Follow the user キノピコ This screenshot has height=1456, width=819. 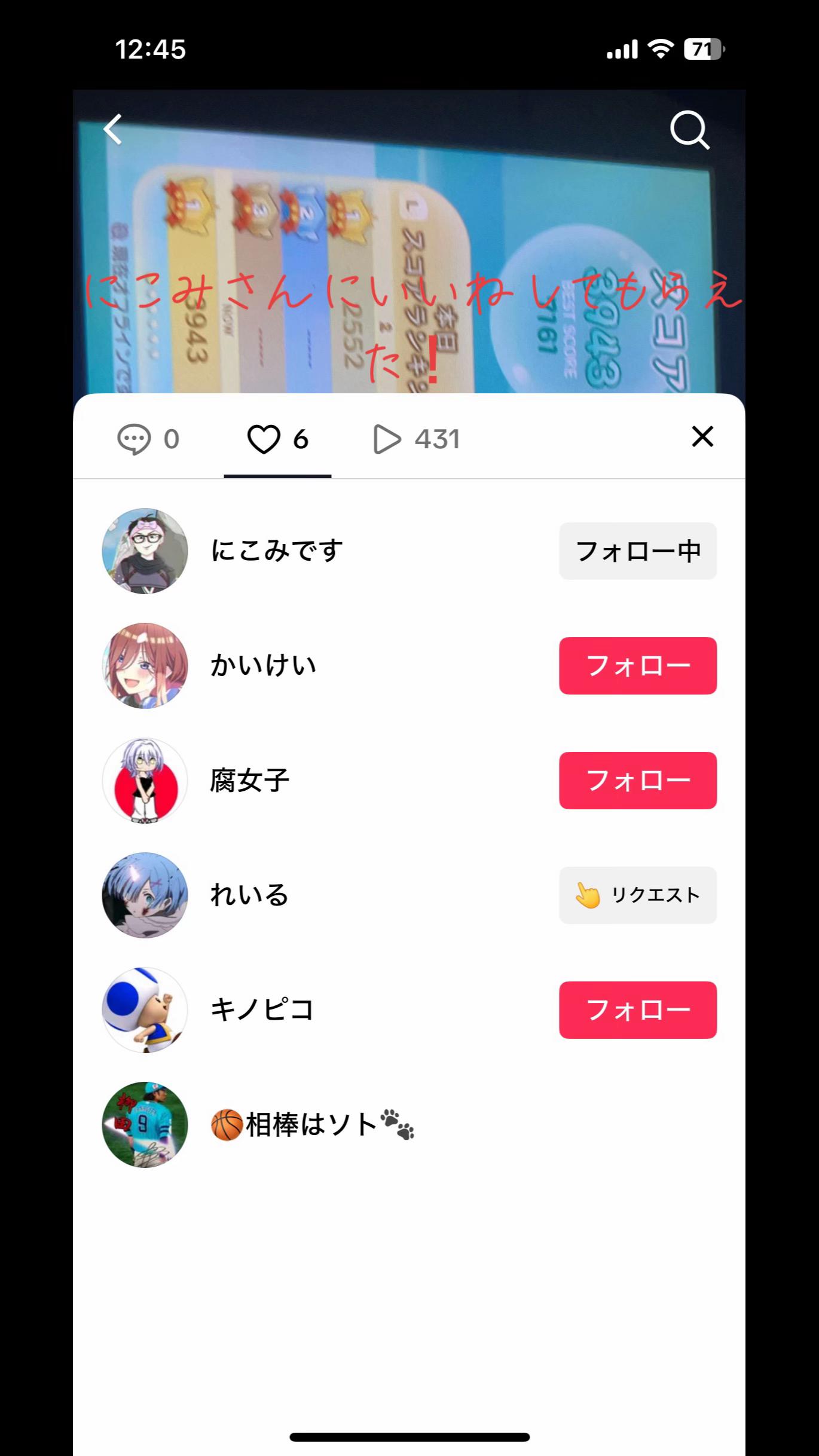637,1010
